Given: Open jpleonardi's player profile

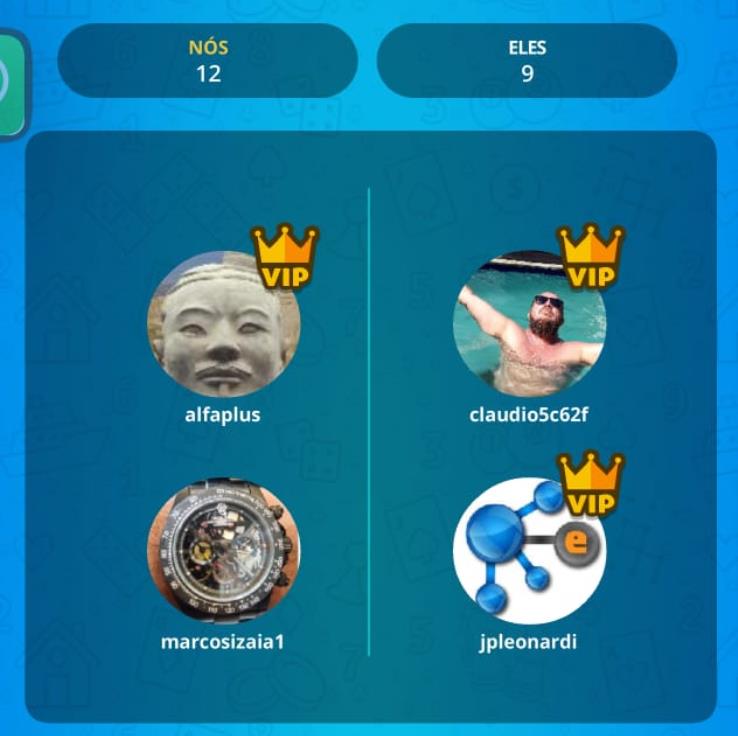Looking at the screenshot, I should (x=529, y=550).
